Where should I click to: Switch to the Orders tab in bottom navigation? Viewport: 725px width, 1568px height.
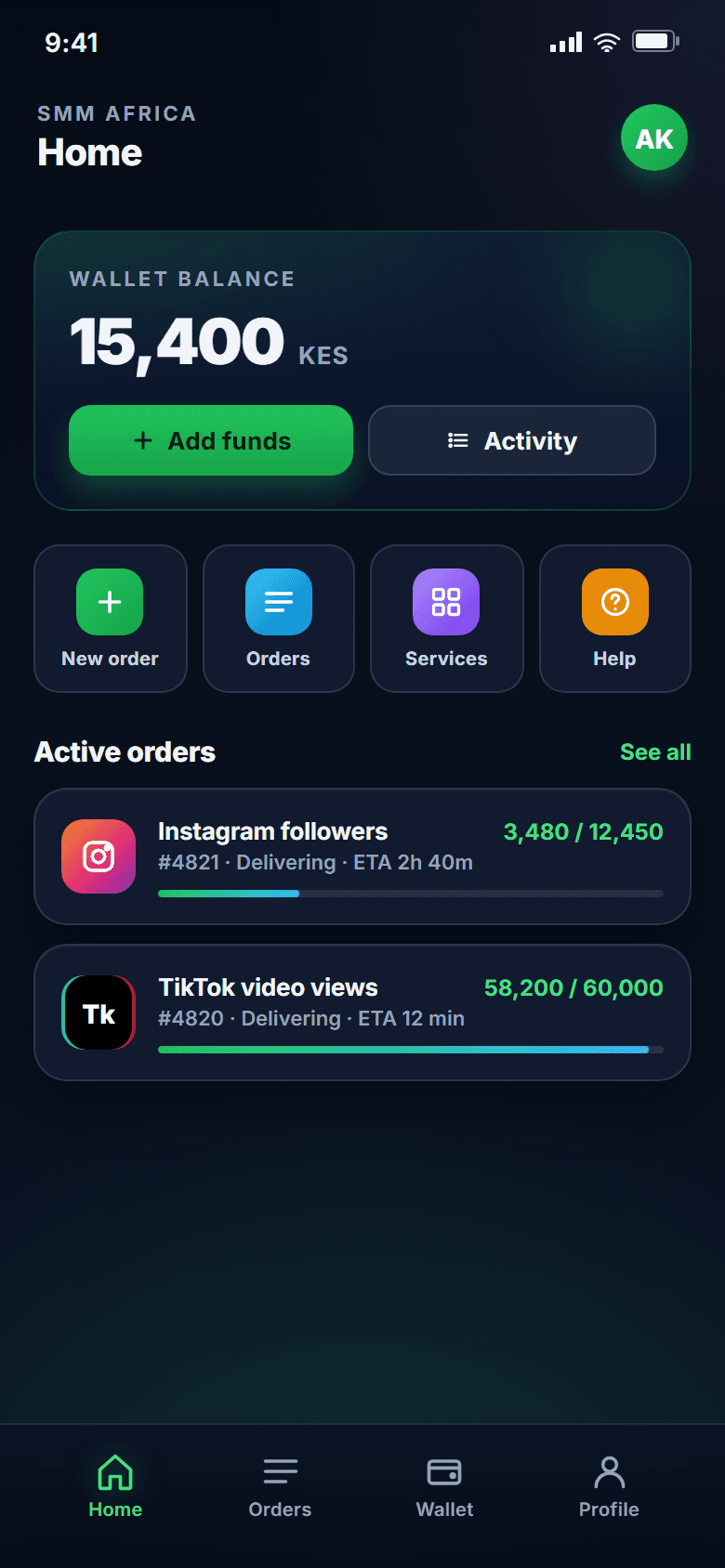(x=280, y=1486)
